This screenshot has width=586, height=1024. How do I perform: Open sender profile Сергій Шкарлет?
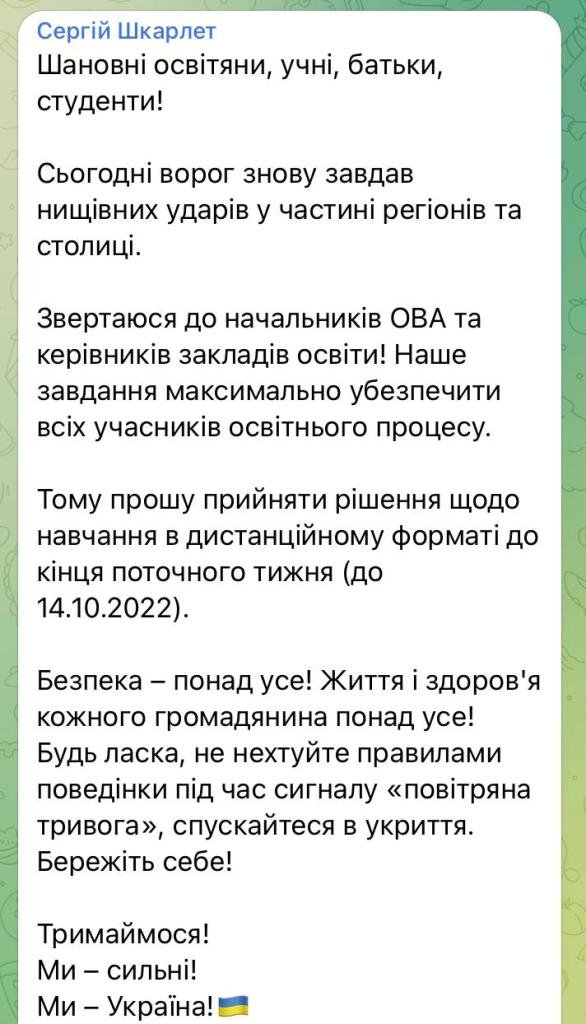coord(126,31)
